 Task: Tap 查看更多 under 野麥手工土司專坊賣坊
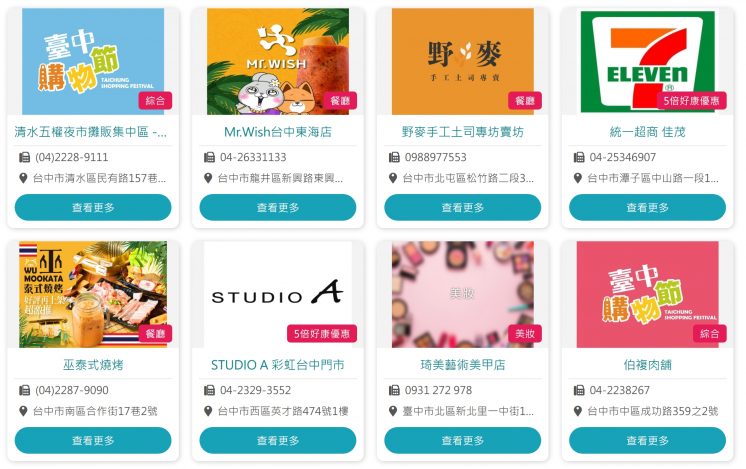[x=463, y=208]
